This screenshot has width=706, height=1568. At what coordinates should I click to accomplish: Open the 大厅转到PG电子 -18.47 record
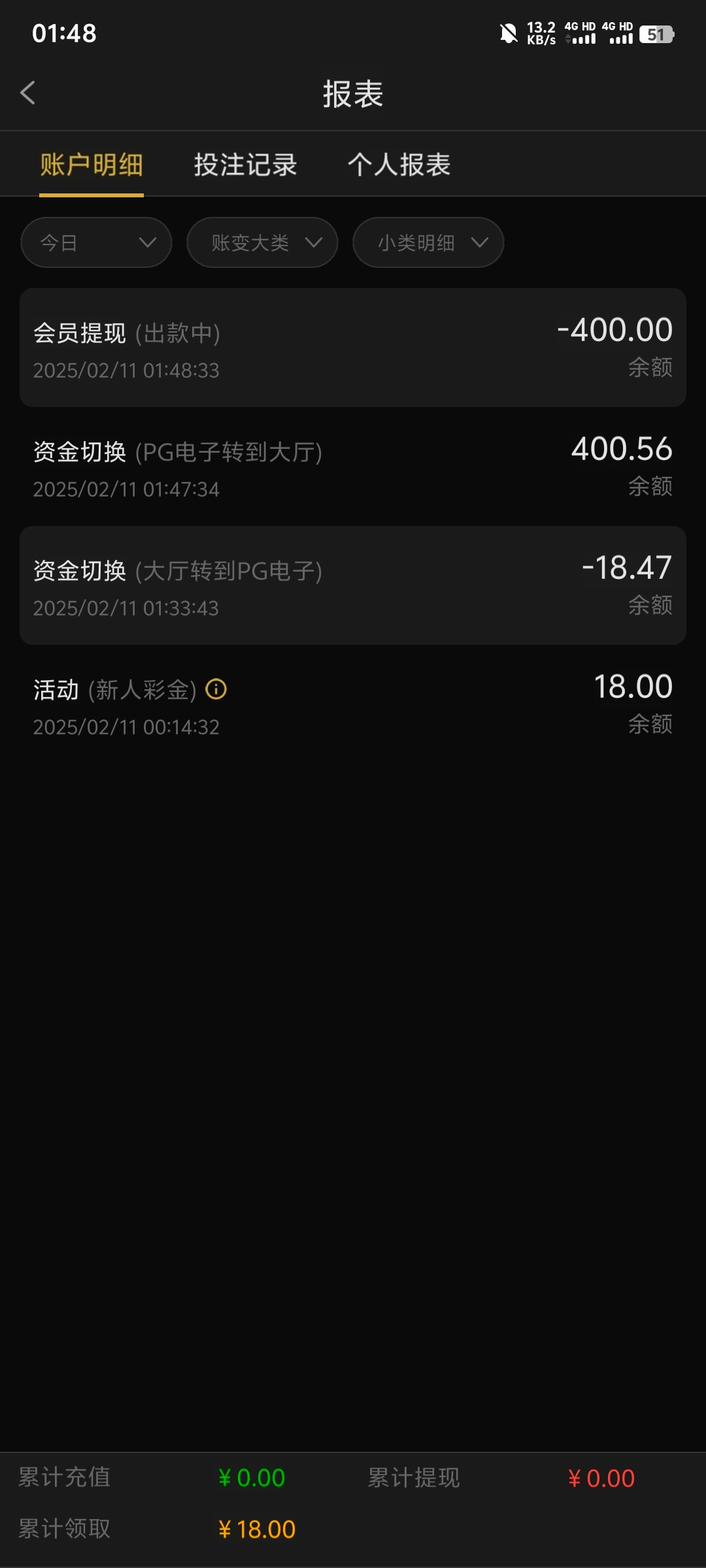[x=353, y=585]
